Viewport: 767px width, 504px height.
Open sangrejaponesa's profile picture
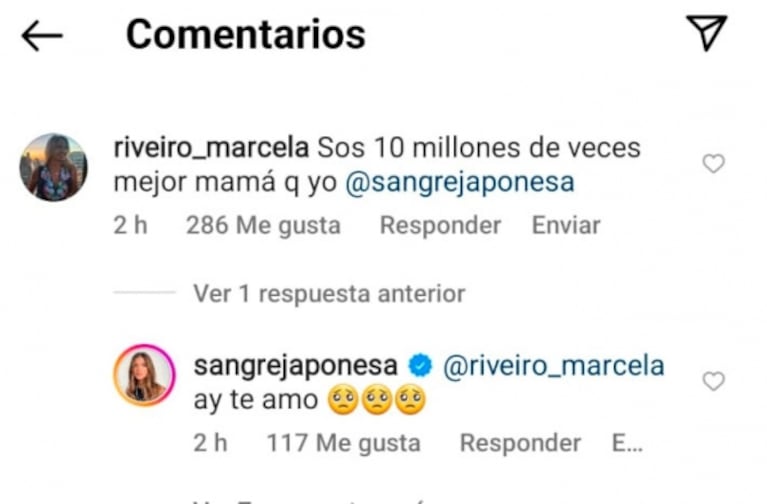coord(145,375)
